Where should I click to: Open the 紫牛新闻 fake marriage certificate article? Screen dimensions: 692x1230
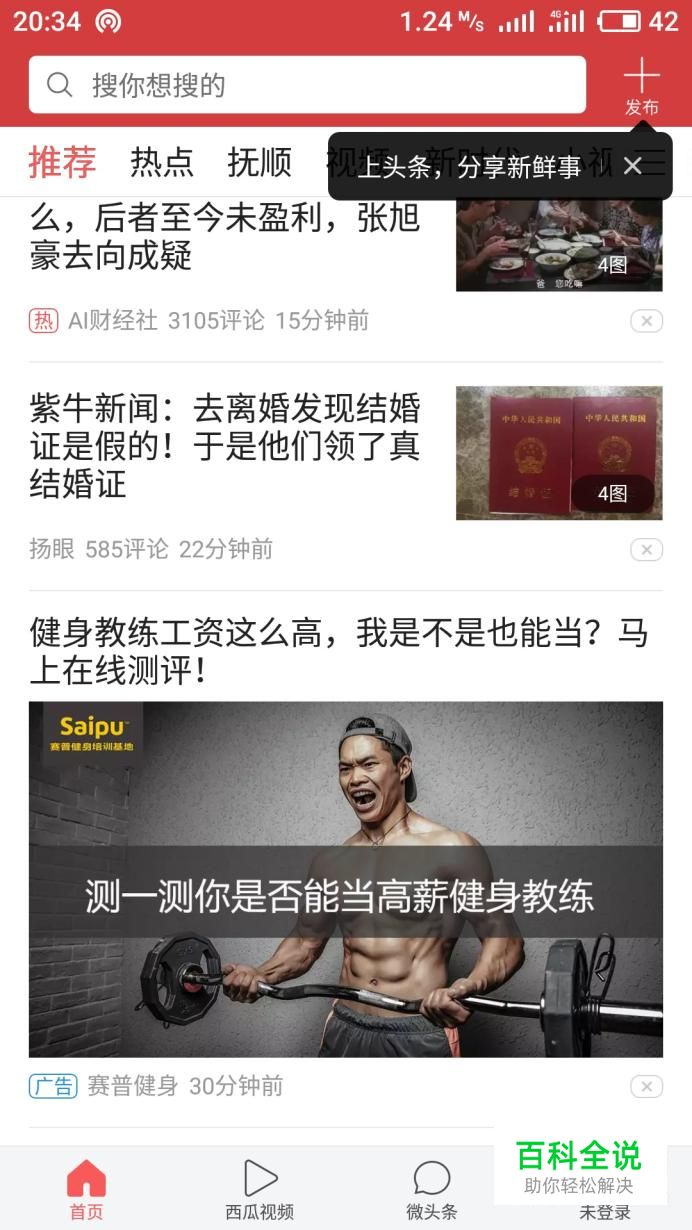tap(225, 446)
